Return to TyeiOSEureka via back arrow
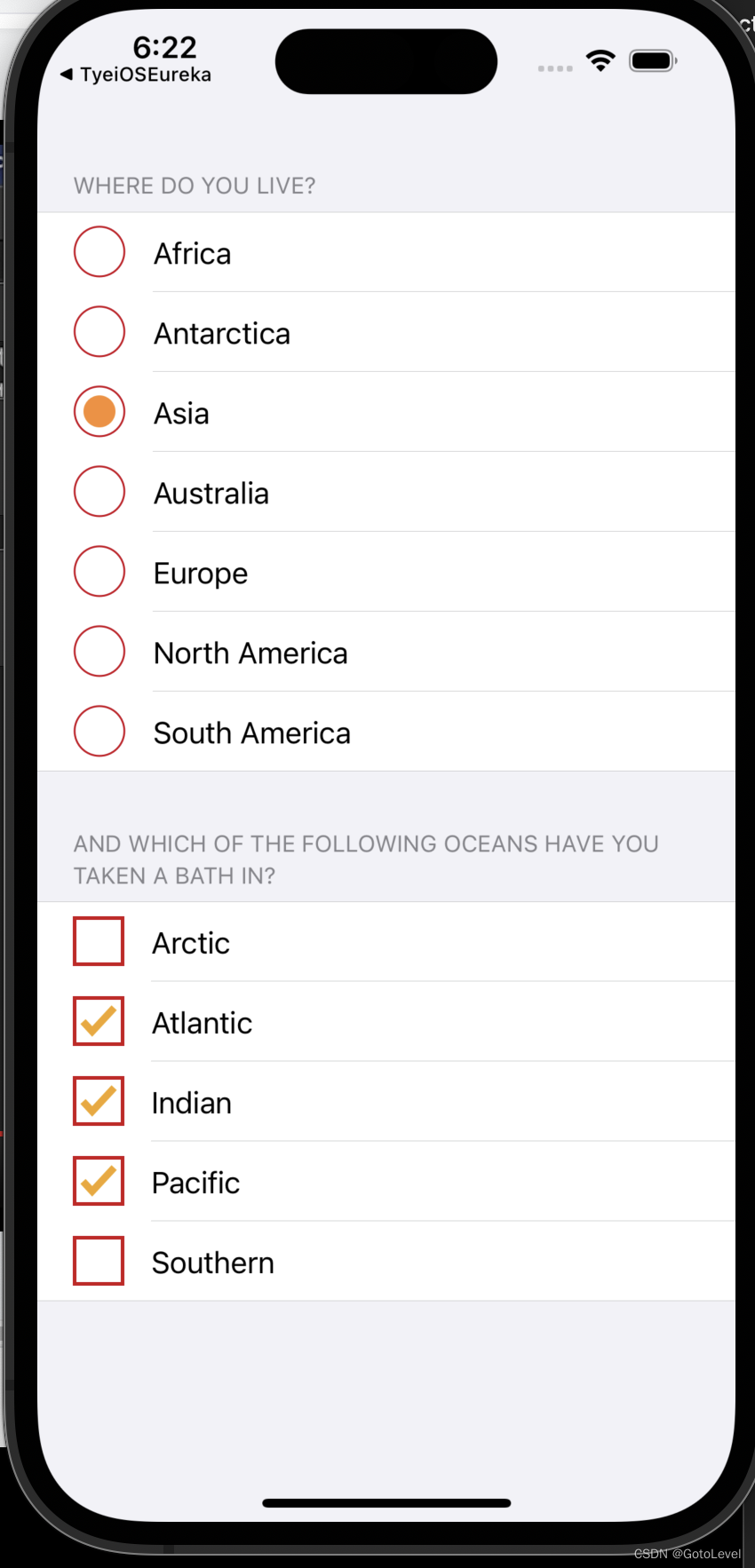Screen dimensions: 755x1568 tap(135, 75)
